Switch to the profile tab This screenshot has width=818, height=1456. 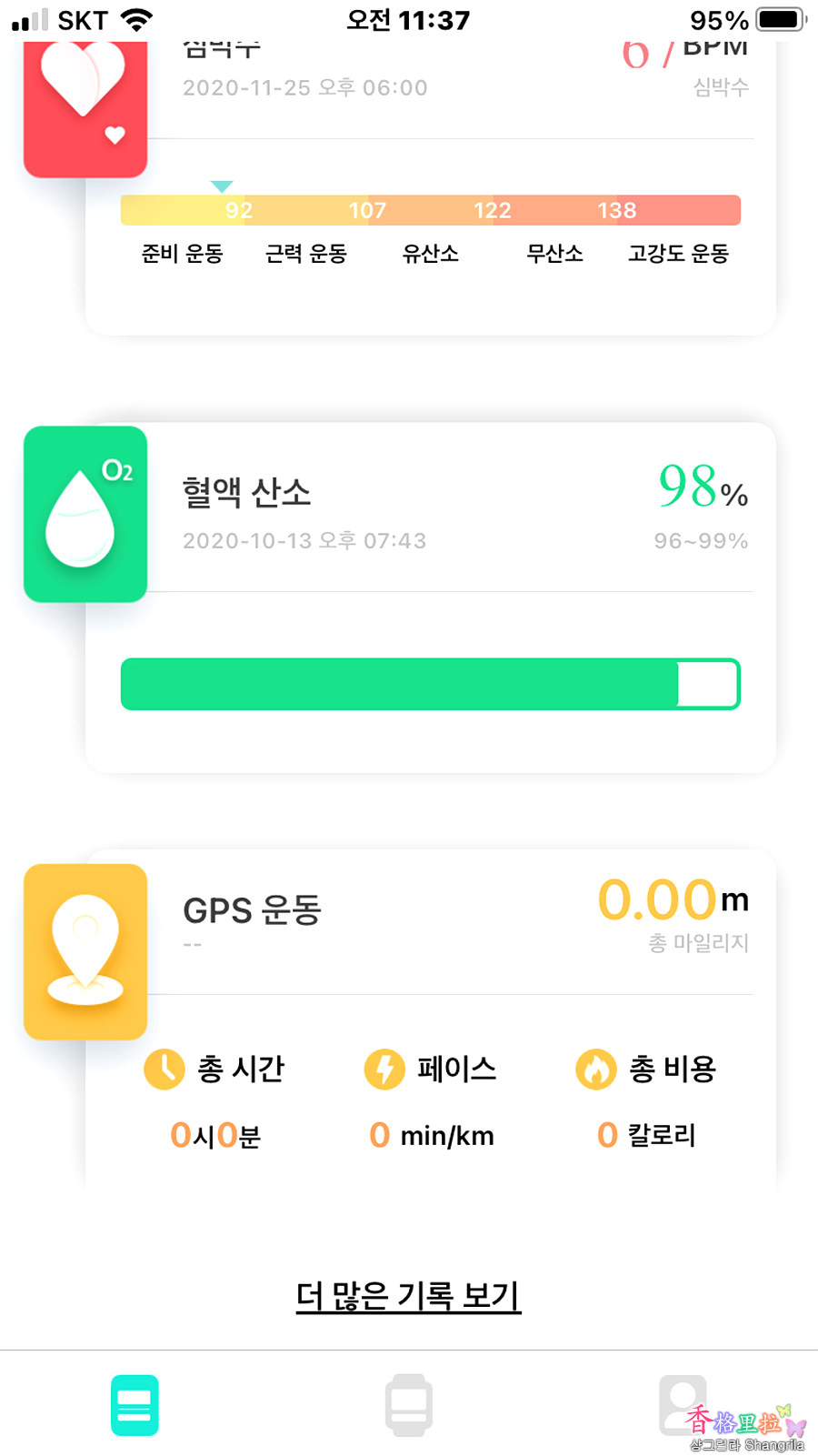click(682, 1403)
